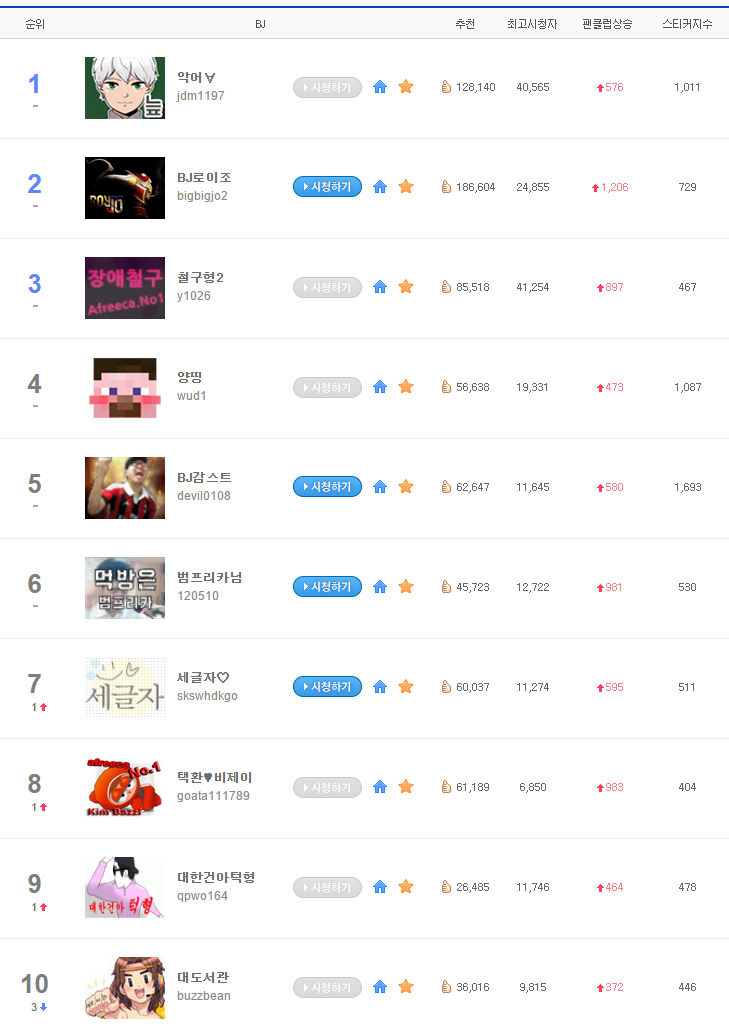Viewport: 729px width, 1032px height.
Task: Toggle the favorite star for 악어
Action: [x=406, y=87]
